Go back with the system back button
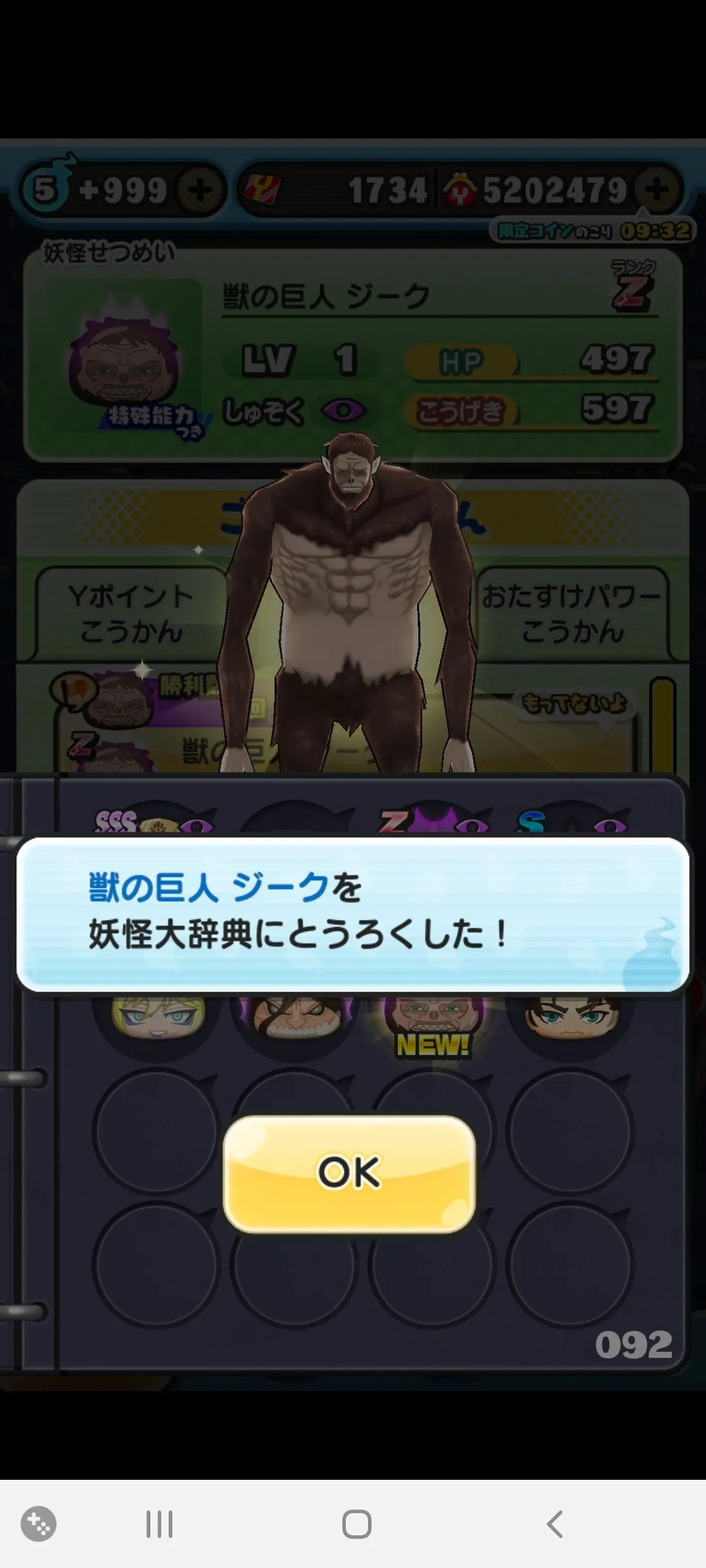Screen dimensions: 706x1568 554,1524
